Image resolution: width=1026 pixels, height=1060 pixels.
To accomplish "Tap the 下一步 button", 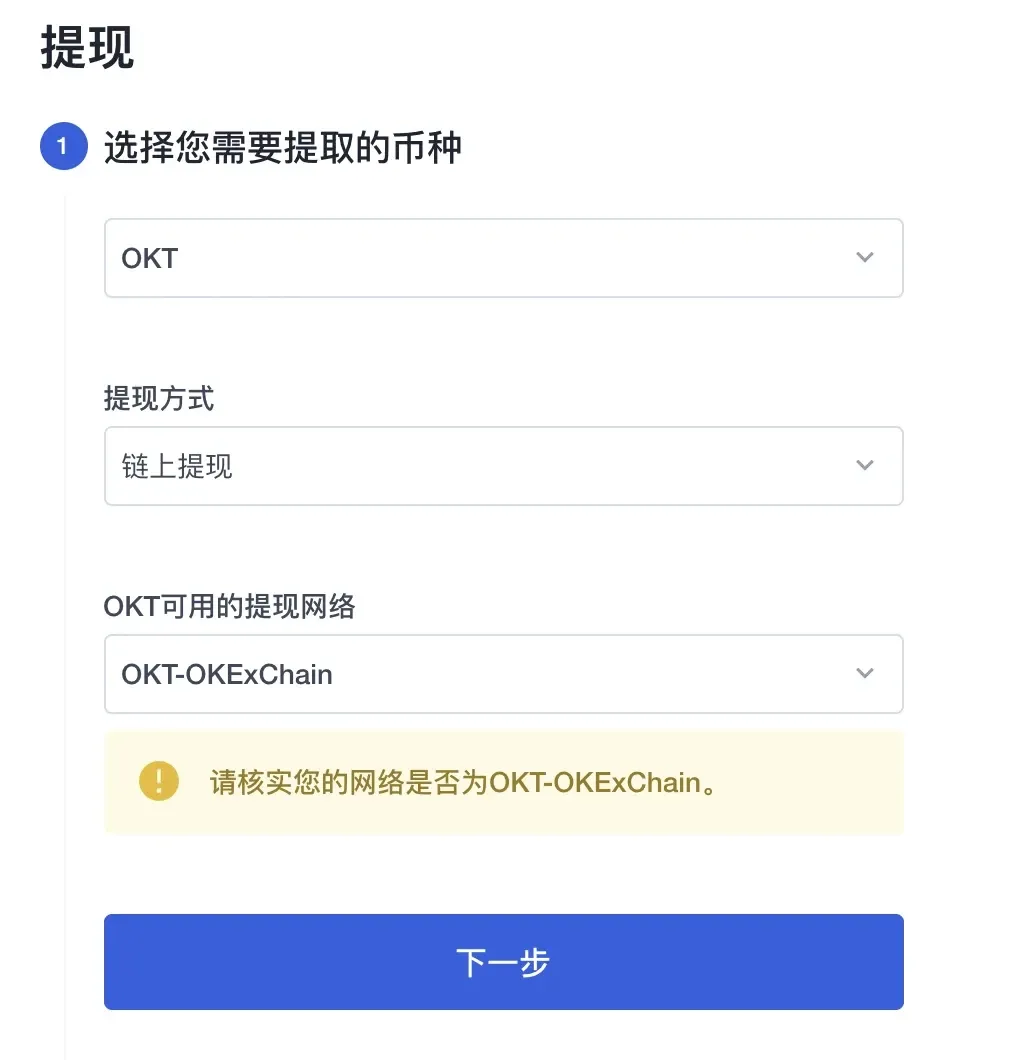I will 504,962.
